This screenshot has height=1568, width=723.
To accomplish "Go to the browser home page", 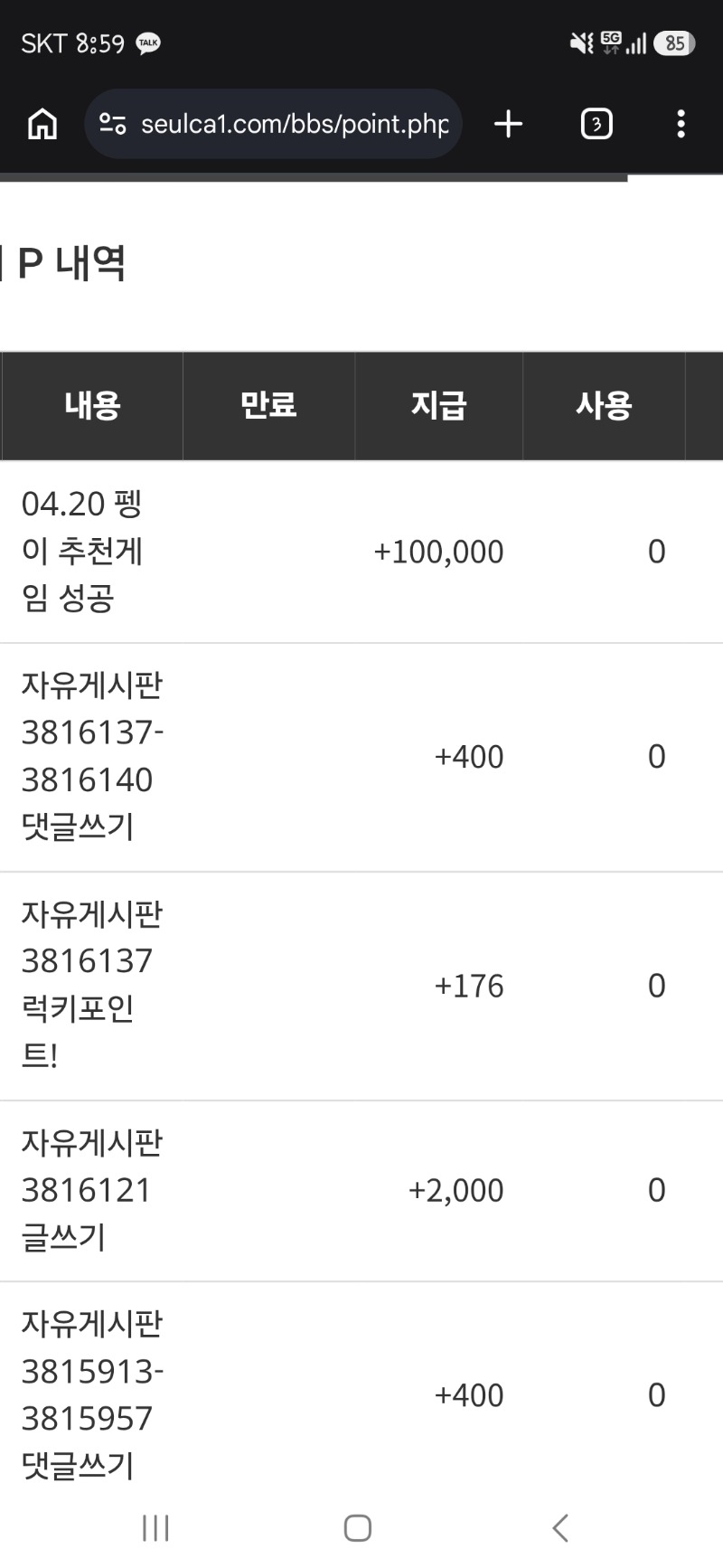I will 42,124.
